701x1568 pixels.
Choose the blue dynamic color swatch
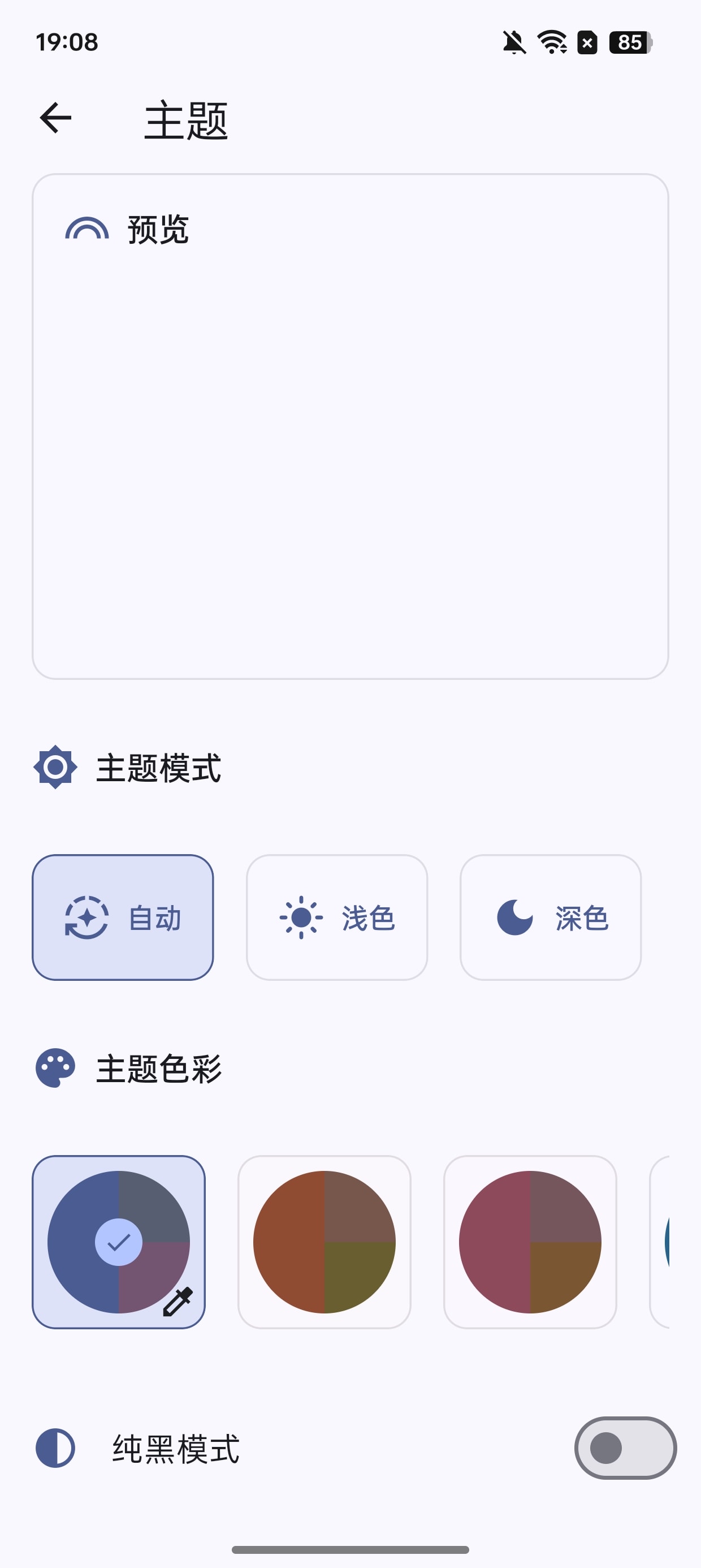(119, 1242)
